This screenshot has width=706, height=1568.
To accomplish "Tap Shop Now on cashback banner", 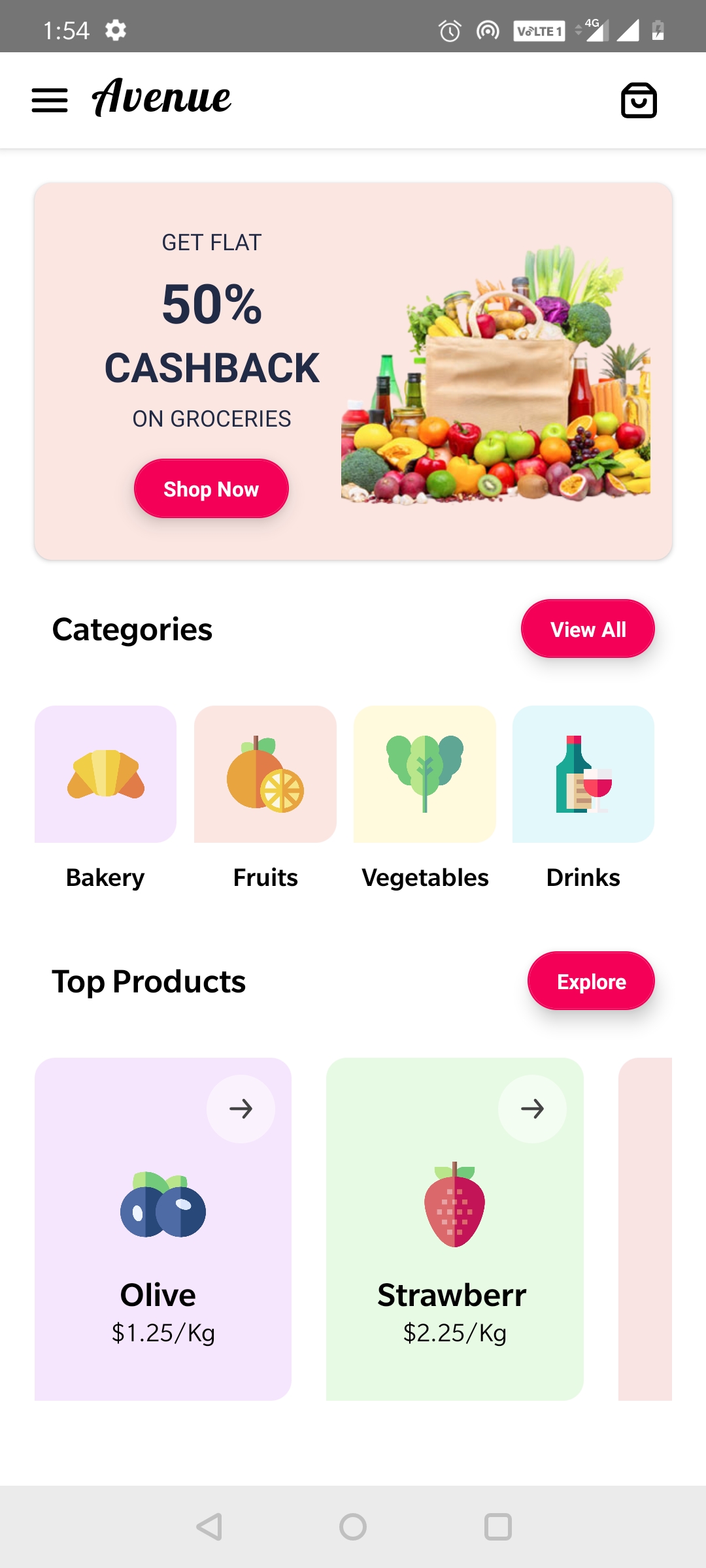I will point(211,489).
